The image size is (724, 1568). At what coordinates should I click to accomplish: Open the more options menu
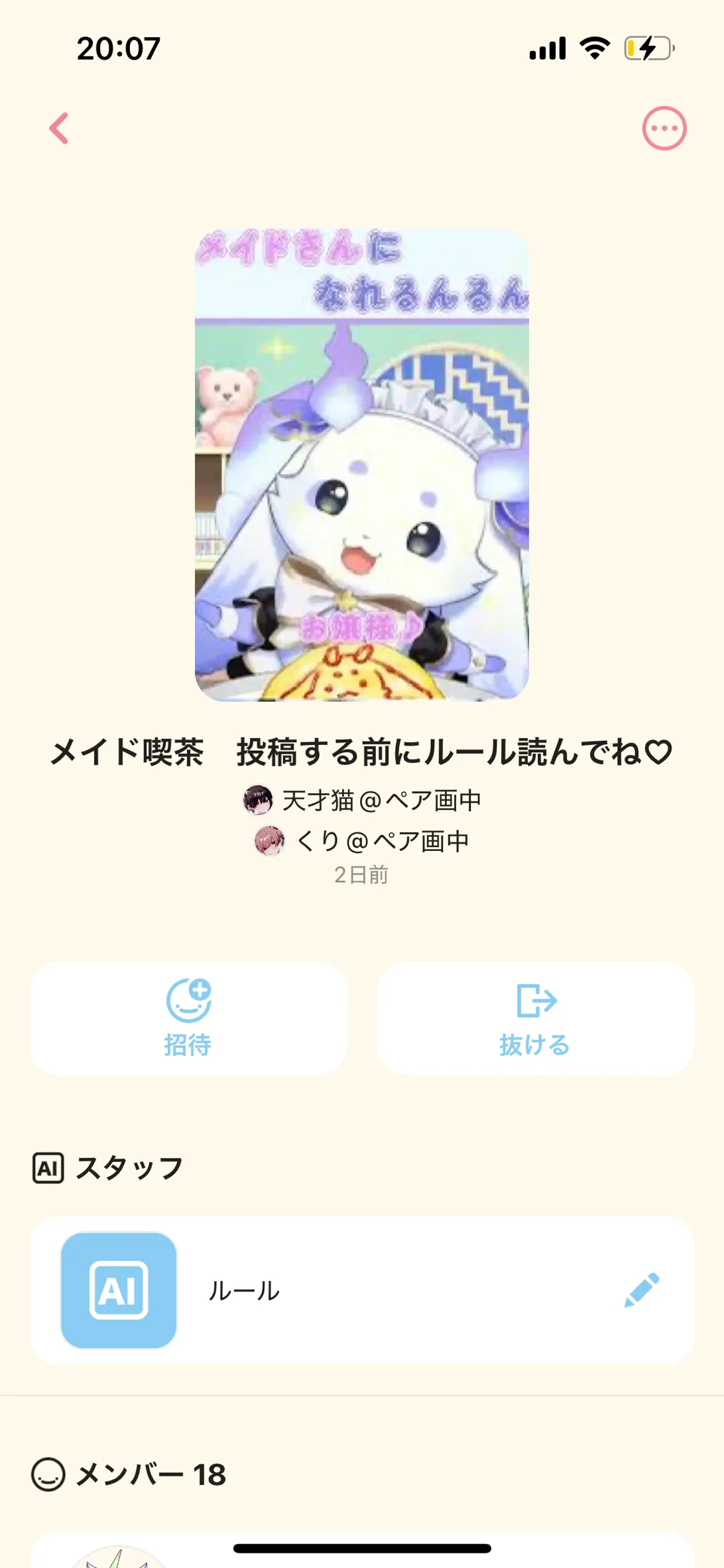point(664,128)
